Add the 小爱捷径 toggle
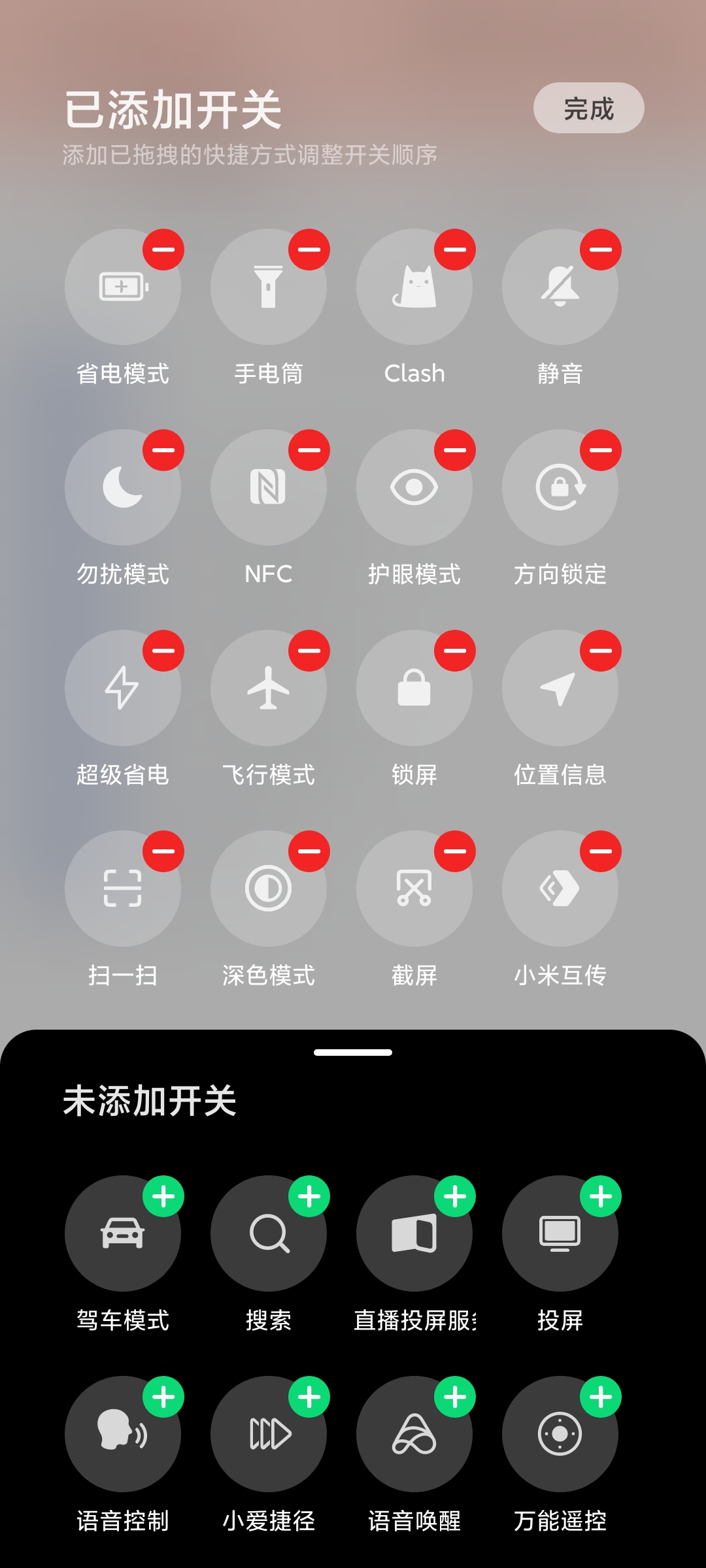 [x=309, y=1397]
